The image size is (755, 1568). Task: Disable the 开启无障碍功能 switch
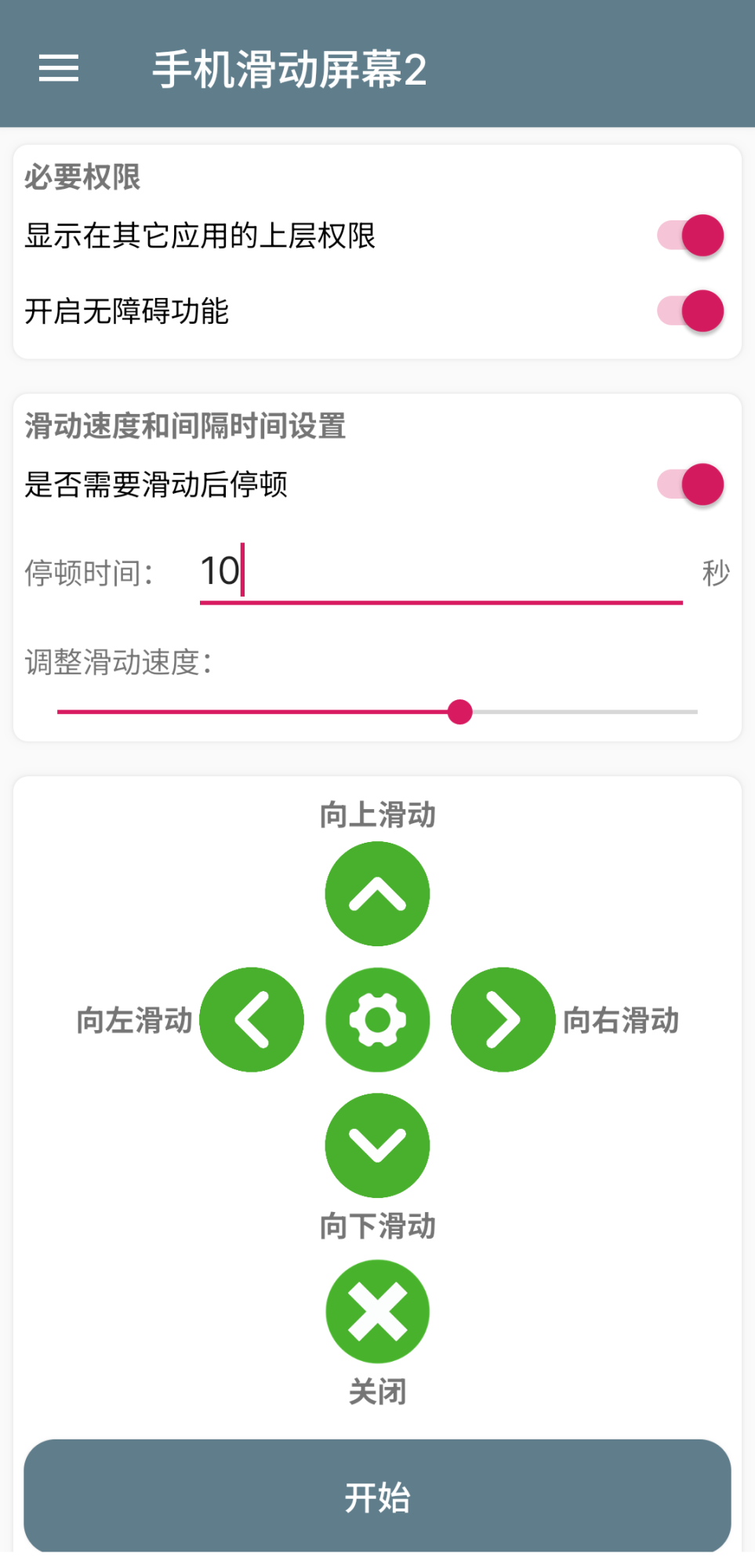click(x=690, y=311)
